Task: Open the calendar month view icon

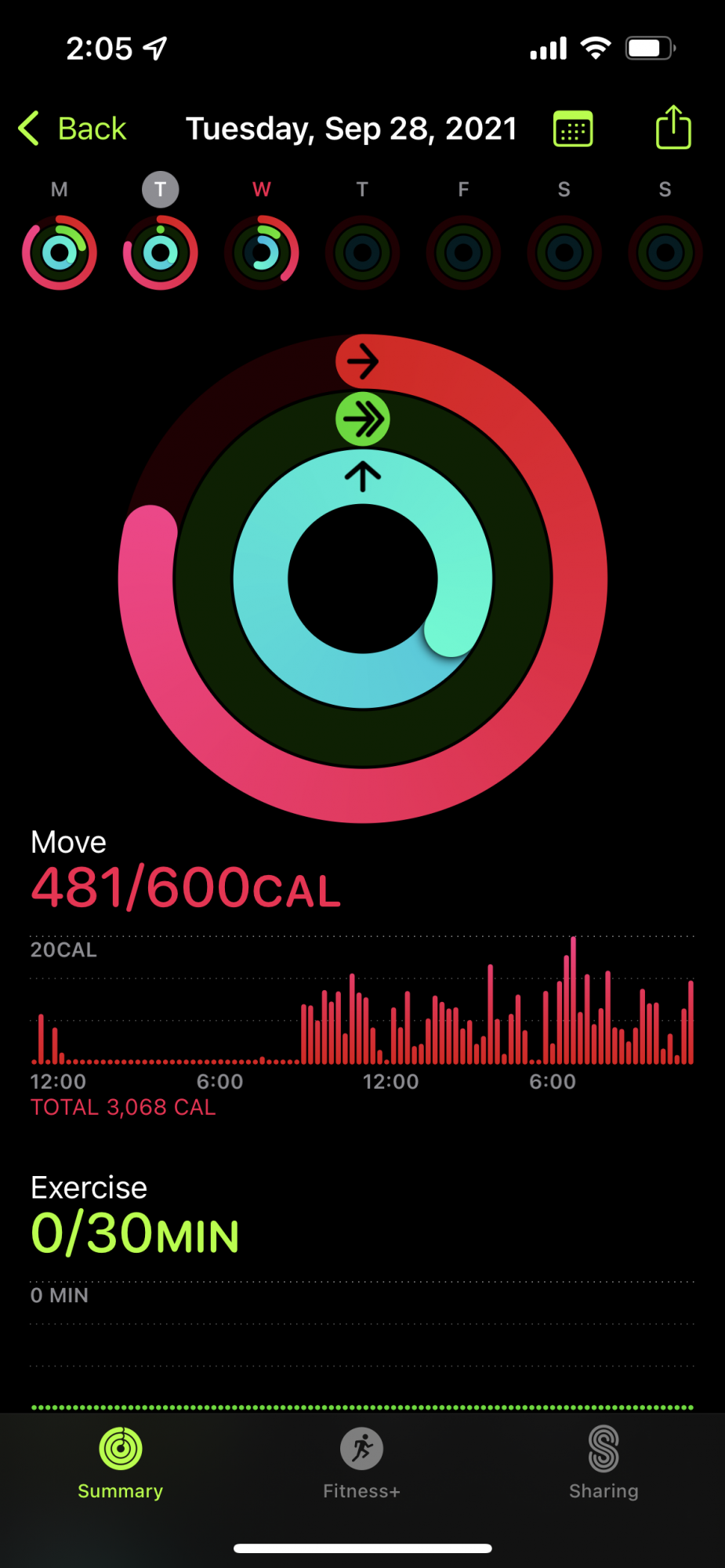Action: pos(573,129)
